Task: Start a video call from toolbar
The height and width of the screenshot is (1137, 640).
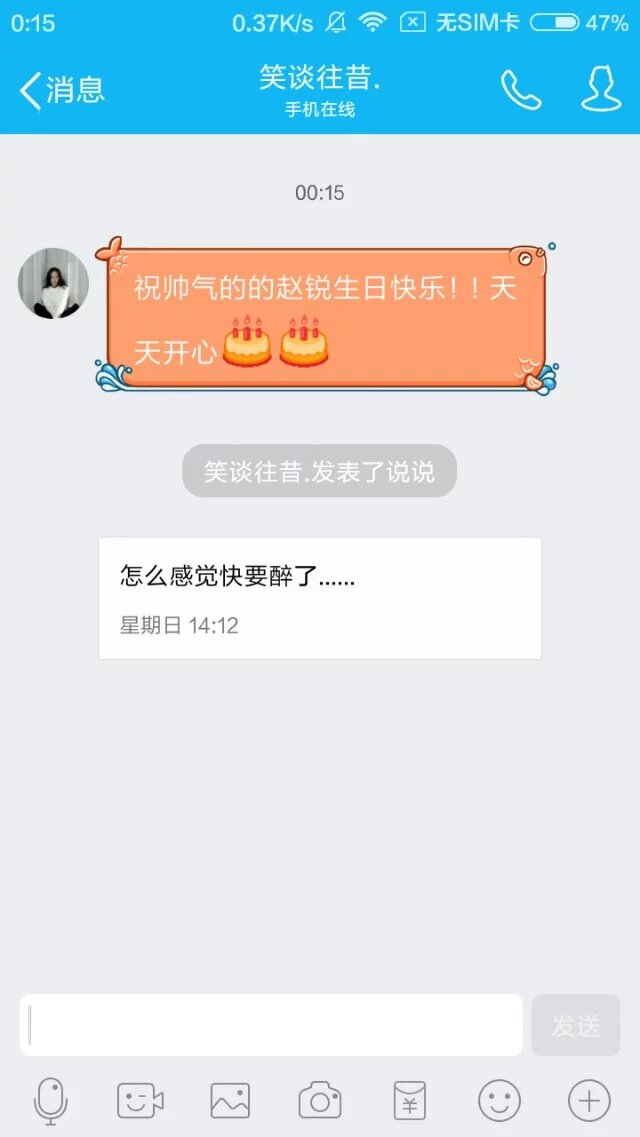Action: [140, 1101]
